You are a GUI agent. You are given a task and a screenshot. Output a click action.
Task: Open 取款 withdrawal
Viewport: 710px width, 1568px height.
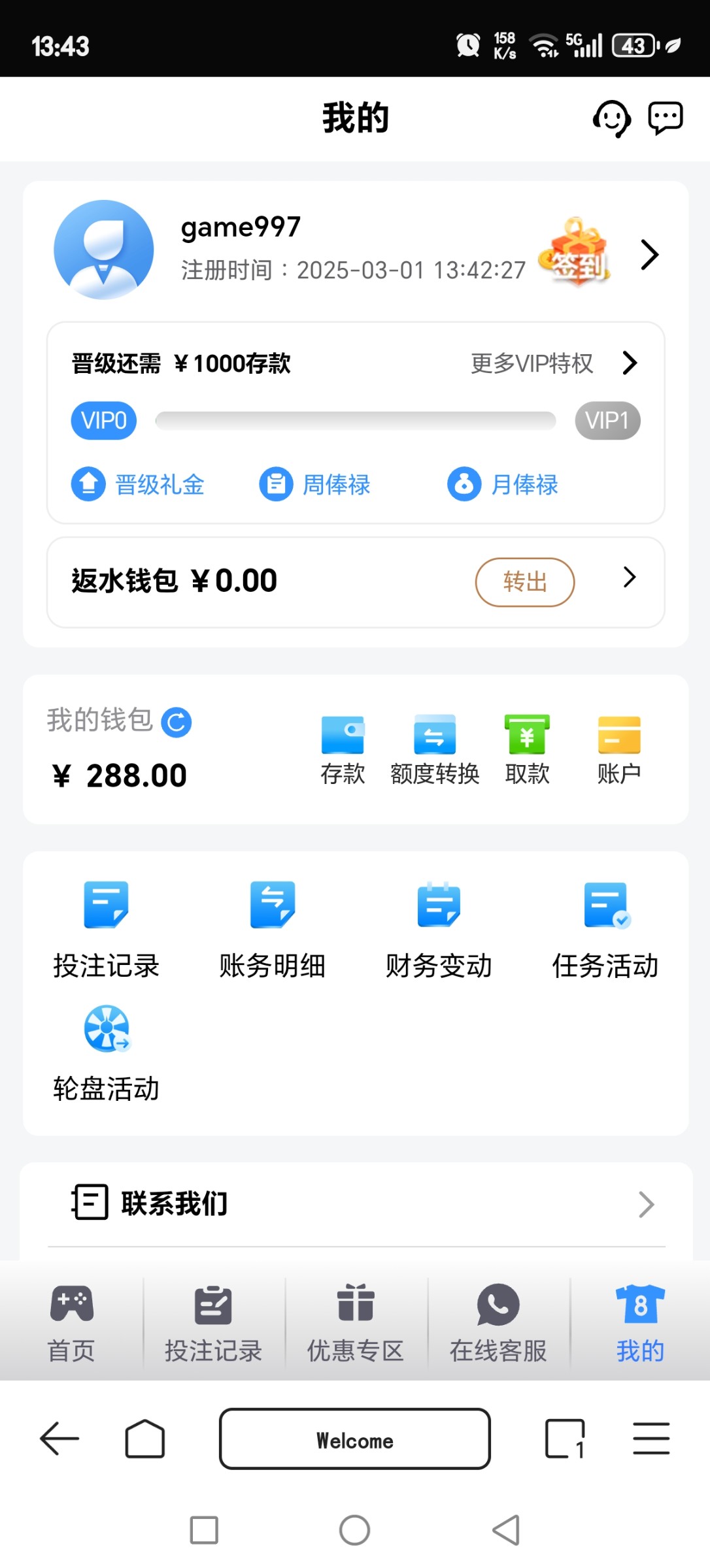pos(527,749)
